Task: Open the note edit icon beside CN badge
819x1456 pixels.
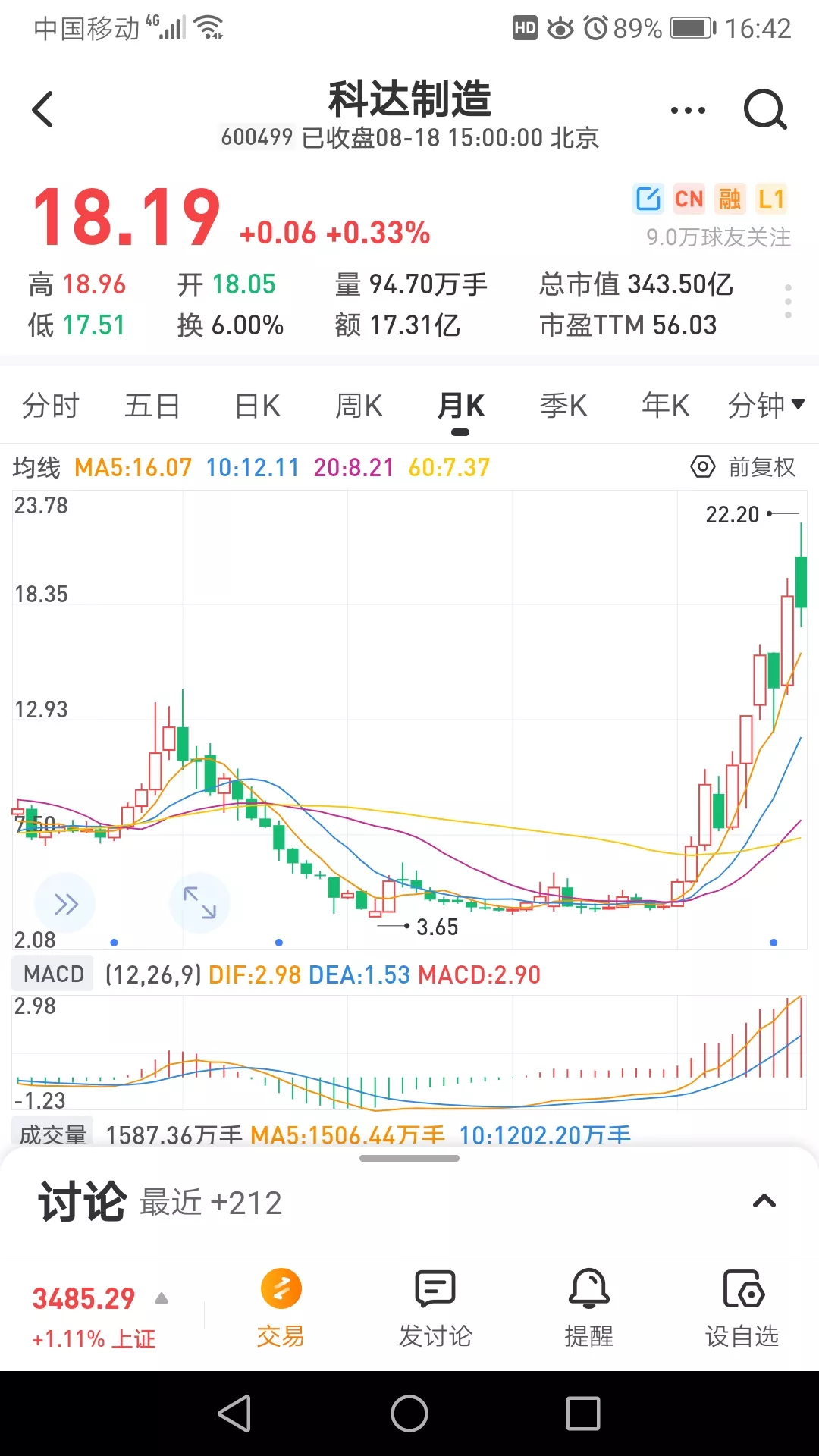Action: click(648, 199)
